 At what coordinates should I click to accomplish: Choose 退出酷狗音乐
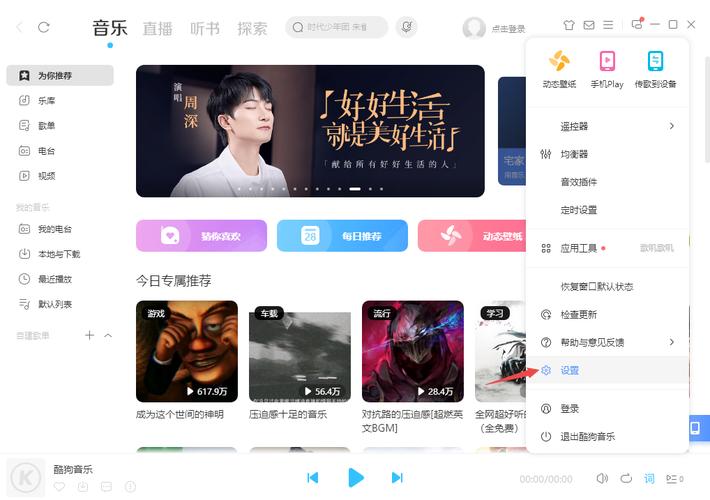click(588, 436)
